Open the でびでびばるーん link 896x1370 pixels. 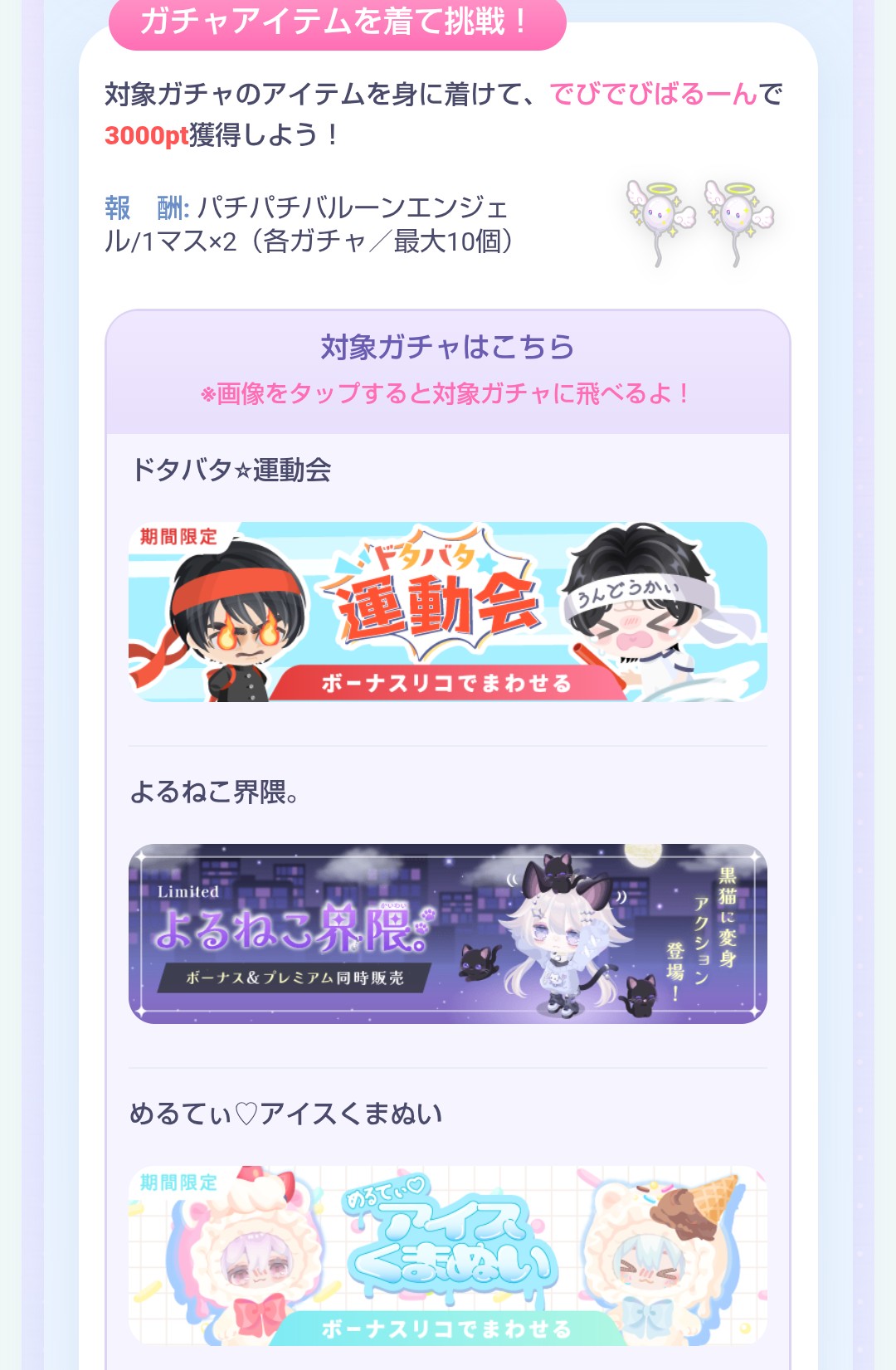point(654,94)
